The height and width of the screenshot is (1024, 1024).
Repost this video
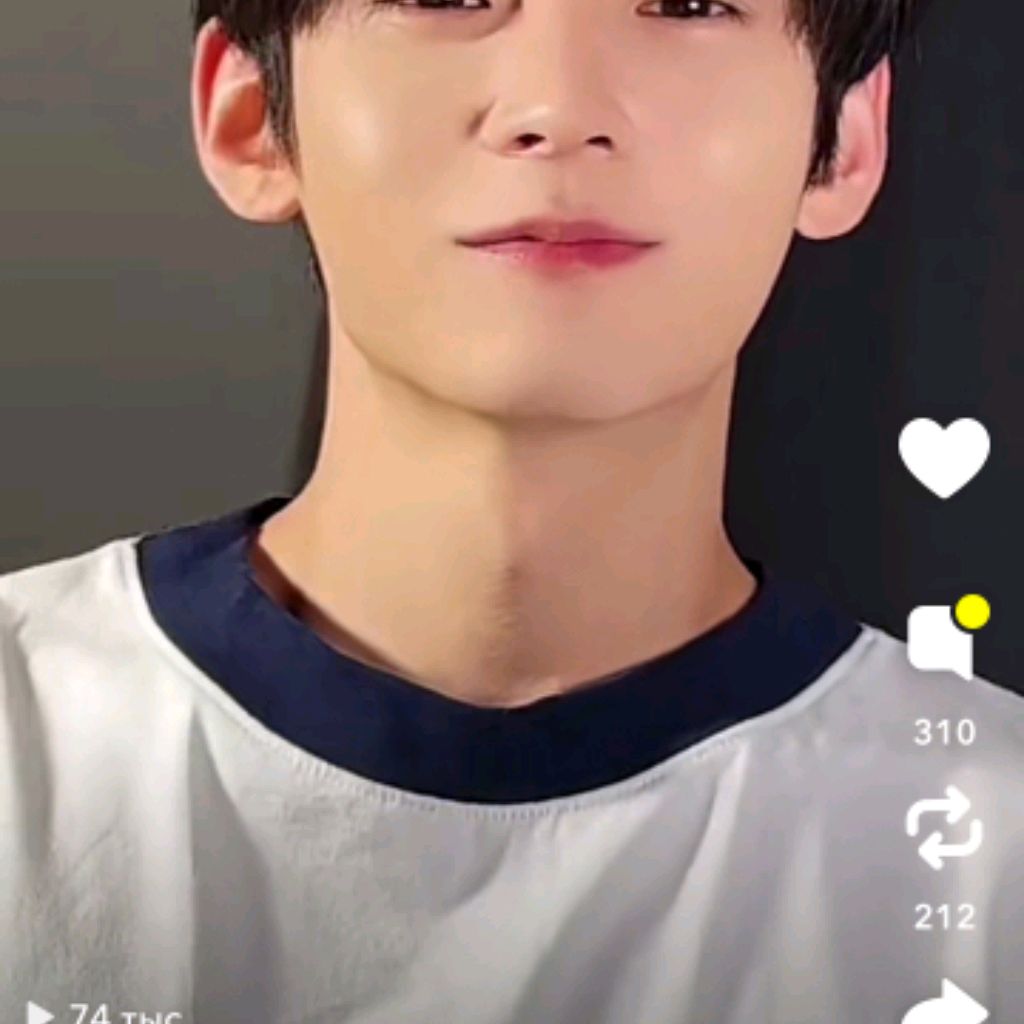(943, 828)
